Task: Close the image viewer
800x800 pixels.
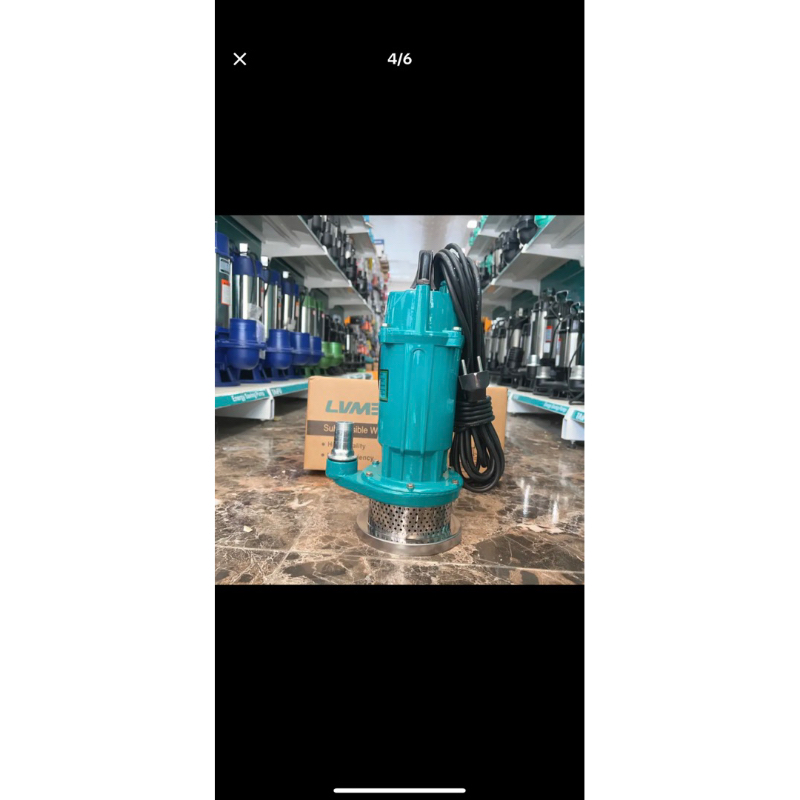Action: [x=240, y=59]
